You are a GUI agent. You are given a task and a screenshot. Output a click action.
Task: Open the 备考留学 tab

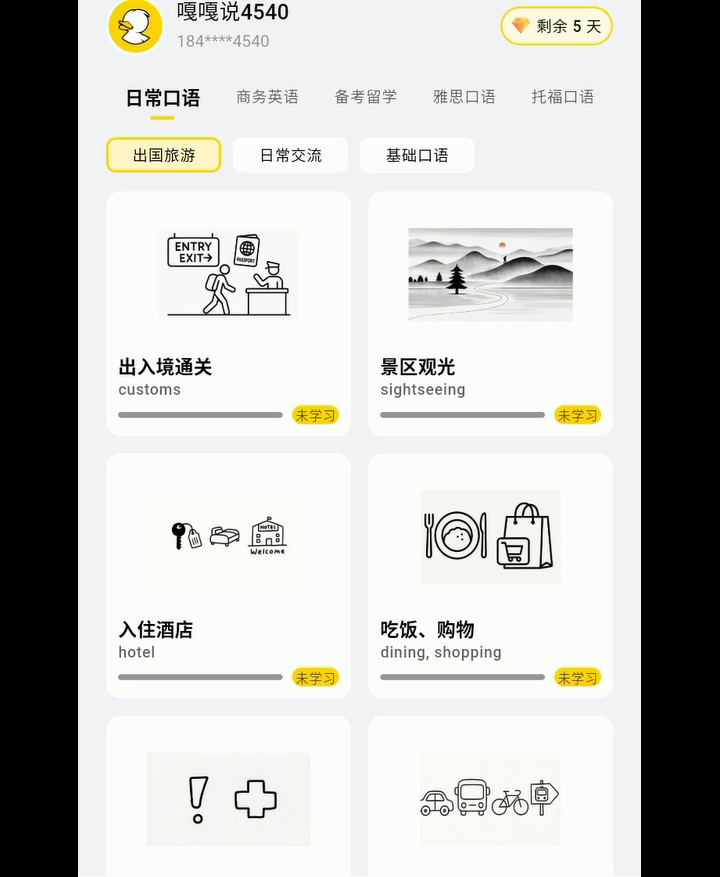click(366, 97)
